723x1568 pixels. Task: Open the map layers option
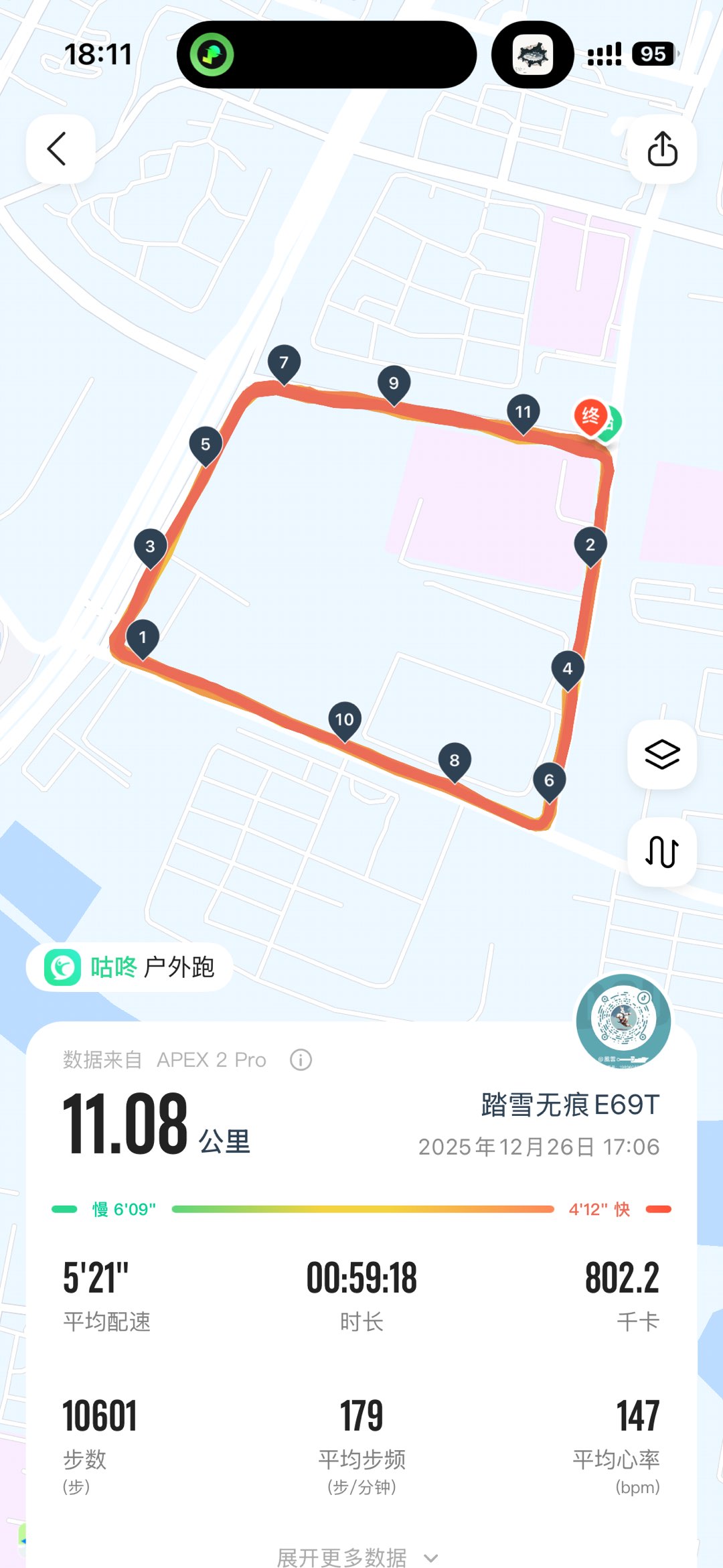[662, 754]
